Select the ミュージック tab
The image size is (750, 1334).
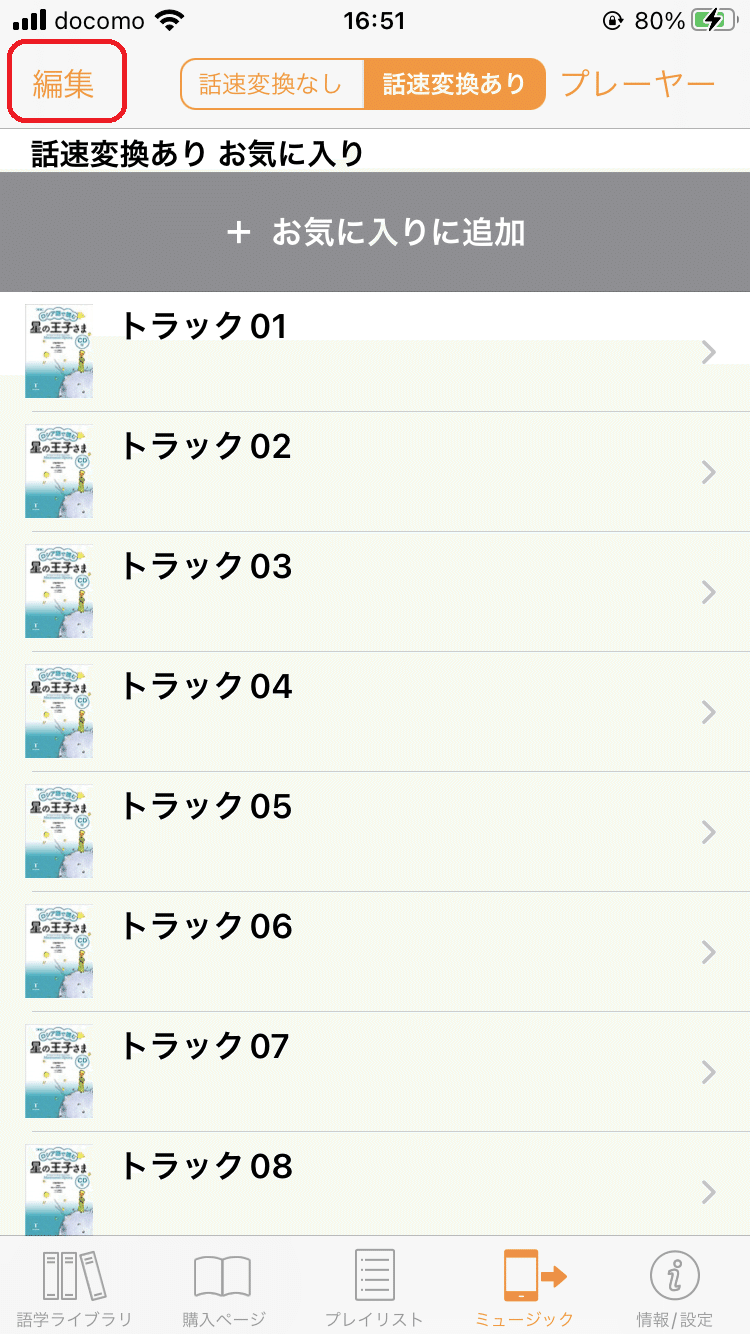(525, 1287)
